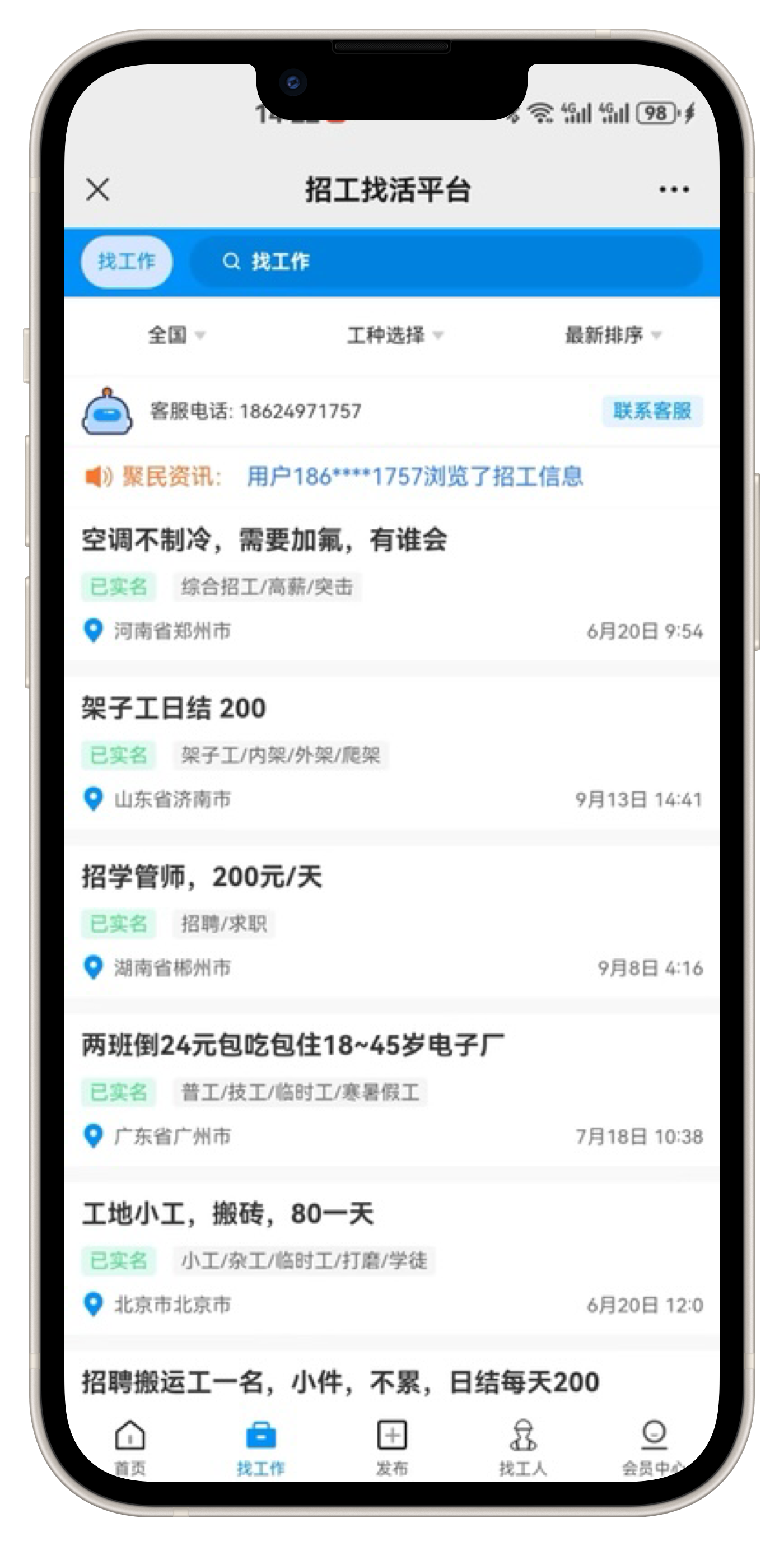Open the 两班倒24元包吃包住 电子厂 listing

[393, 1091]
